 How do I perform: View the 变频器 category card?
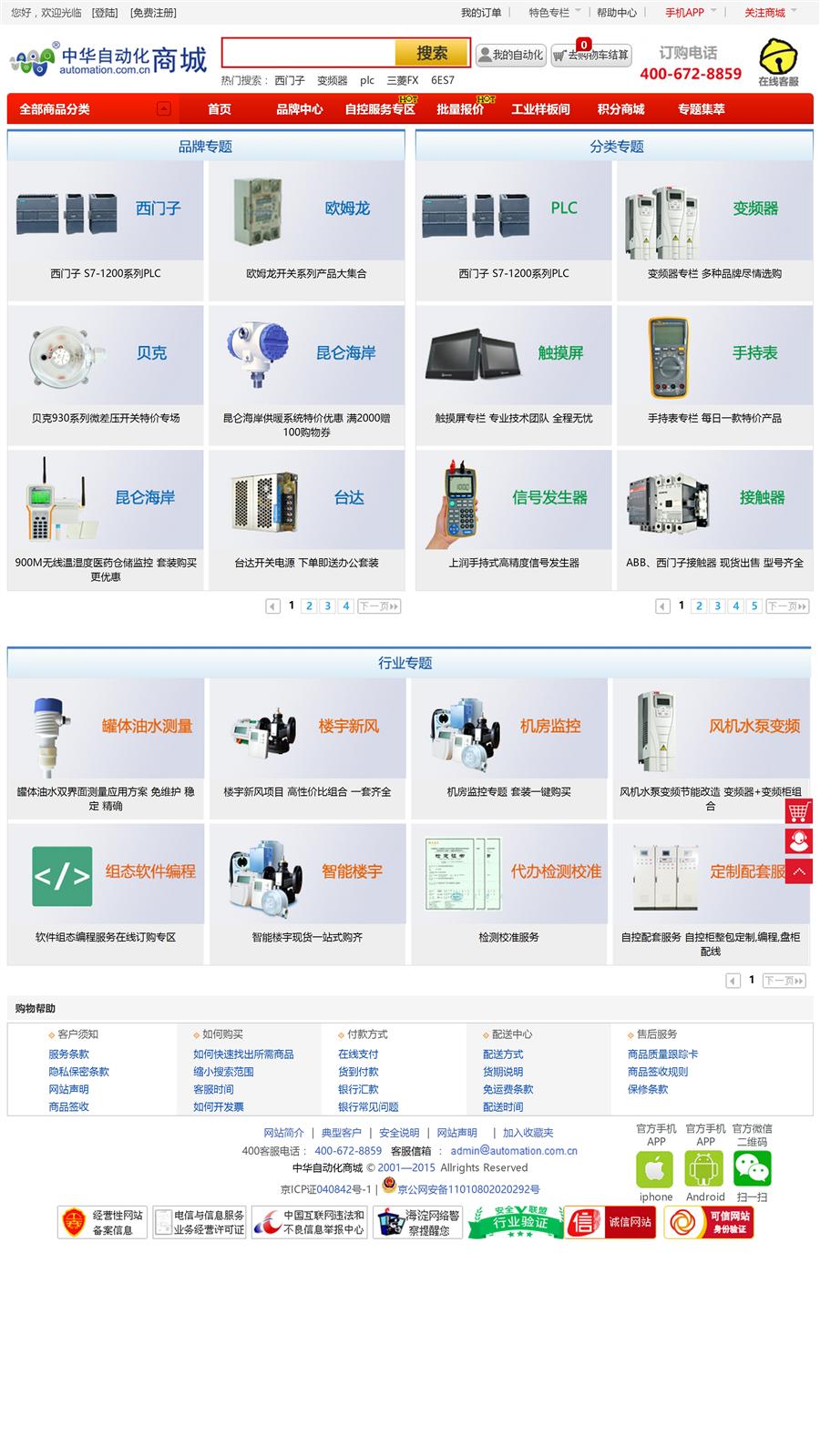pyautogui.click(x=714, y=229)
